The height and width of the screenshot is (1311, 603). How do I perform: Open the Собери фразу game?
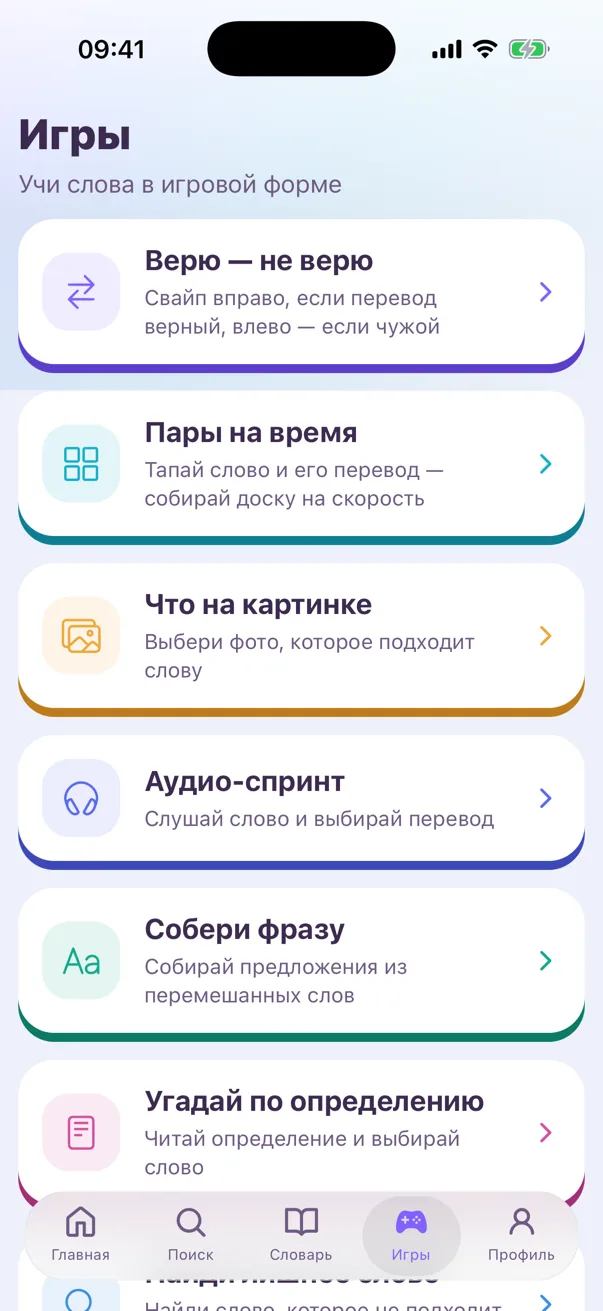(x=301, y=962)
